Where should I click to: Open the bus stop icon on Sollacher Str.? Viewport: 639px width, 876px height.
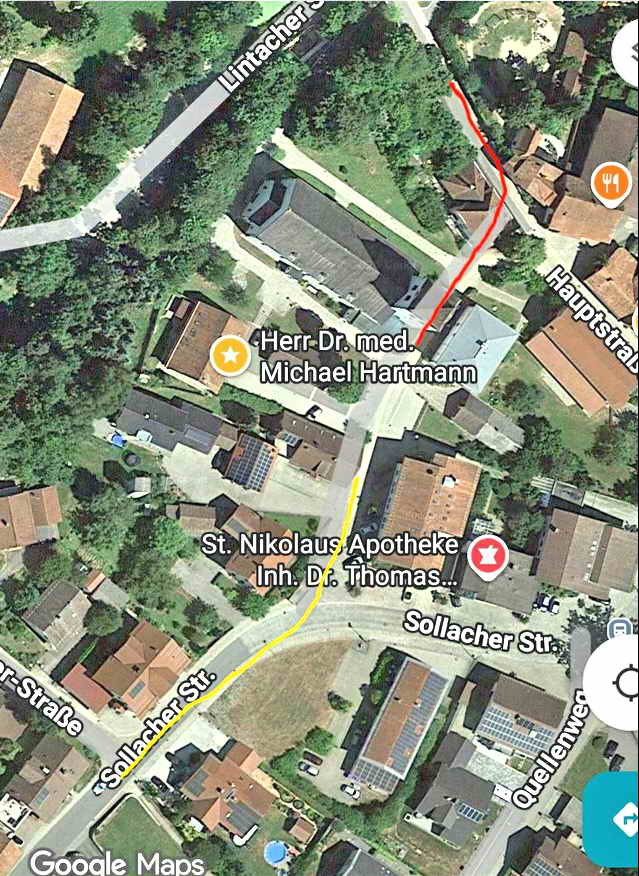point(619,630)
